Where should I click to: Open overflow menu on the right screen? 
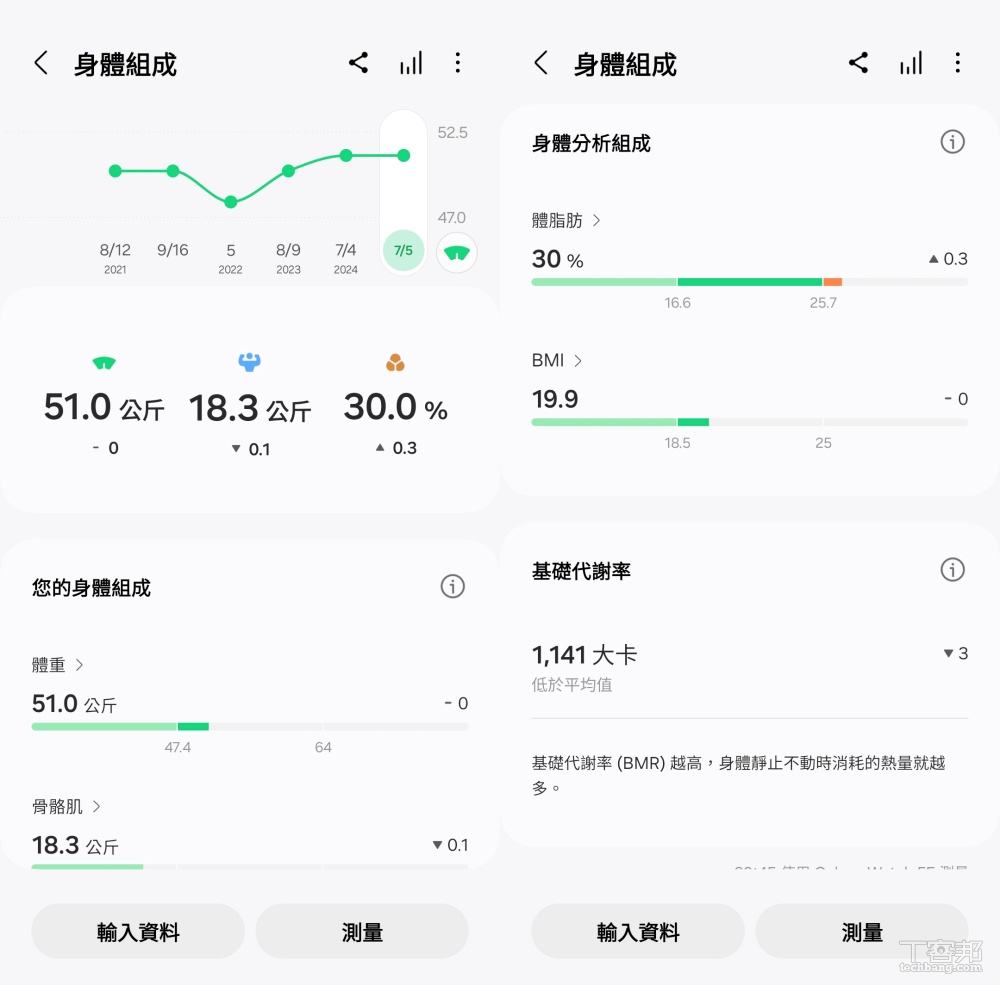[x=957, y=64]
